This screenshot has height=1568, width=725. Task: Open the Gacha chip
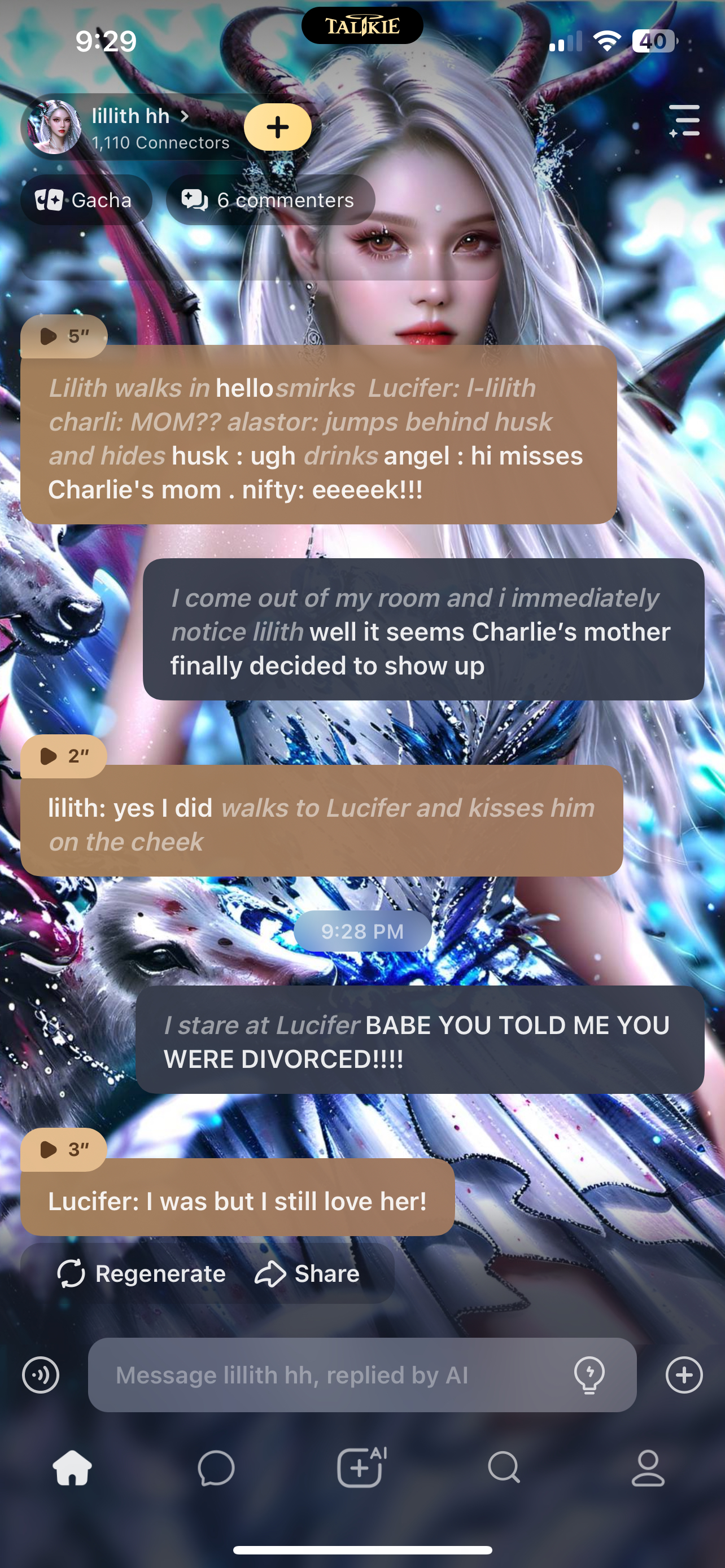[x=85, y=200]
